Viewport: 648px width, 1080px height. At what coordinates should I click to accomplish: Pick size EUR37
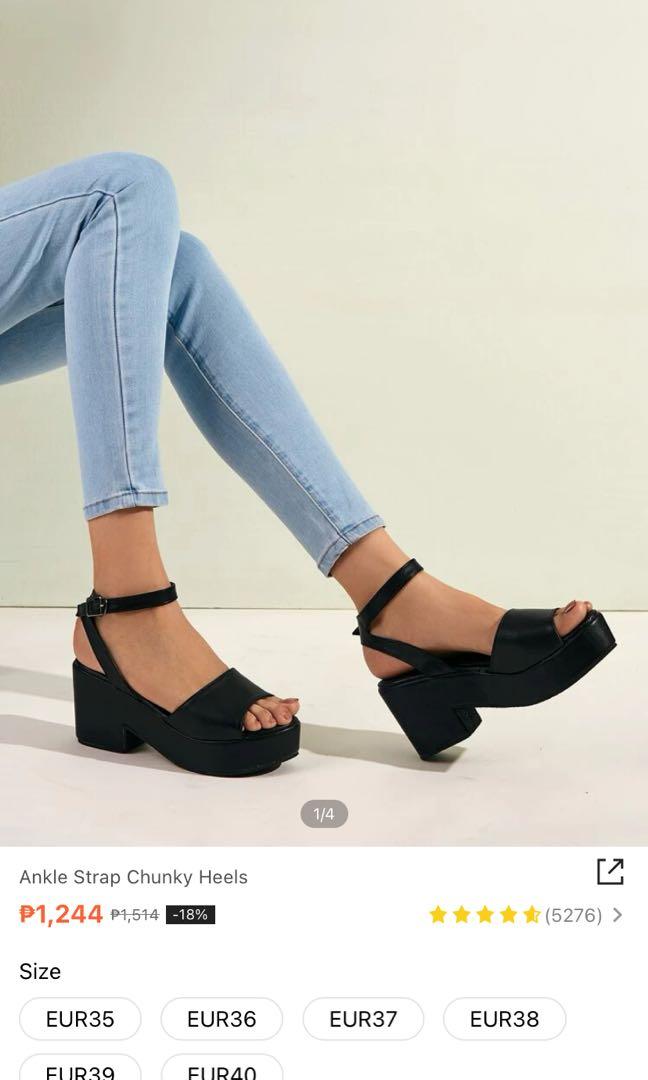click(363, 1019)
